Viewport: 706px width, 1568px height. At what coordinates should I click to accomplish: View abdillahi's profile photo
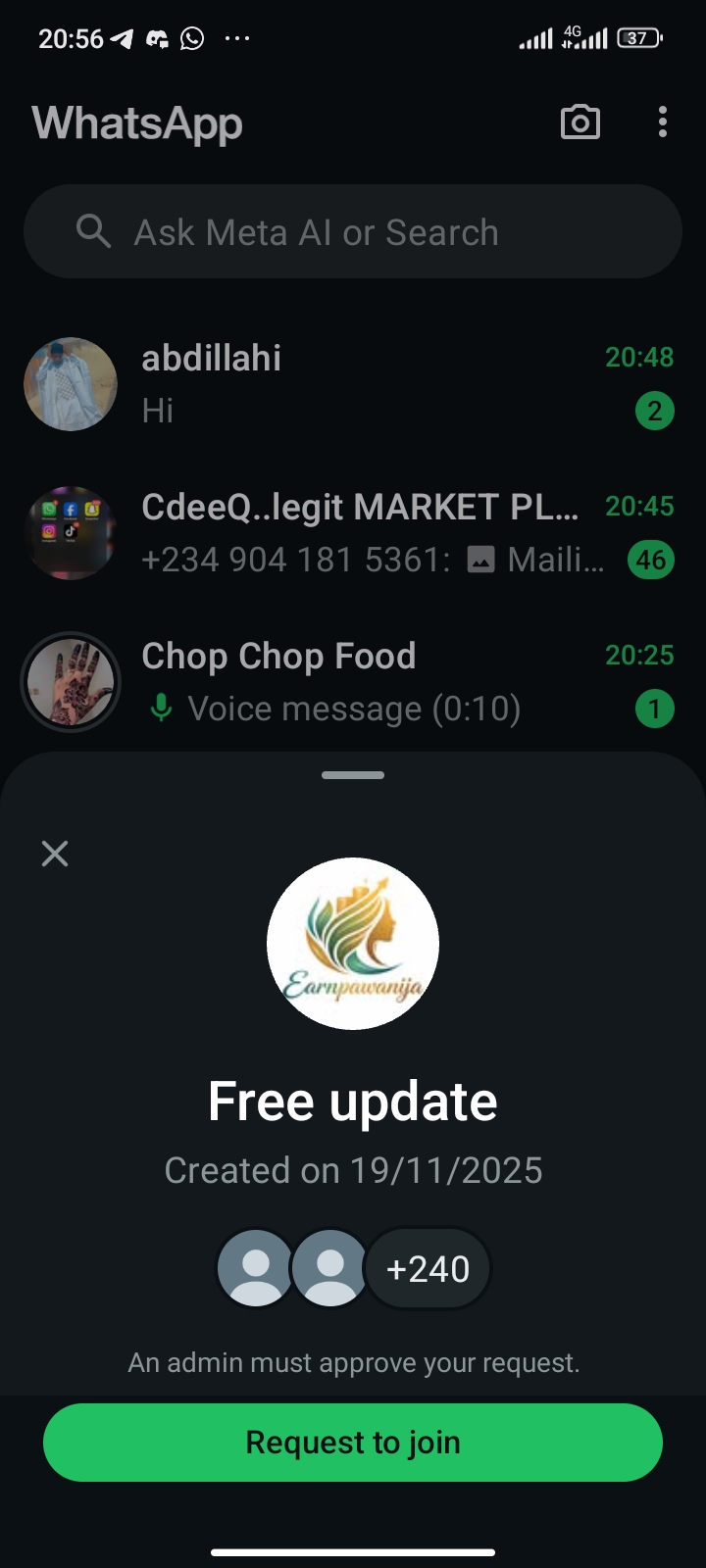[x=71, y=384]
